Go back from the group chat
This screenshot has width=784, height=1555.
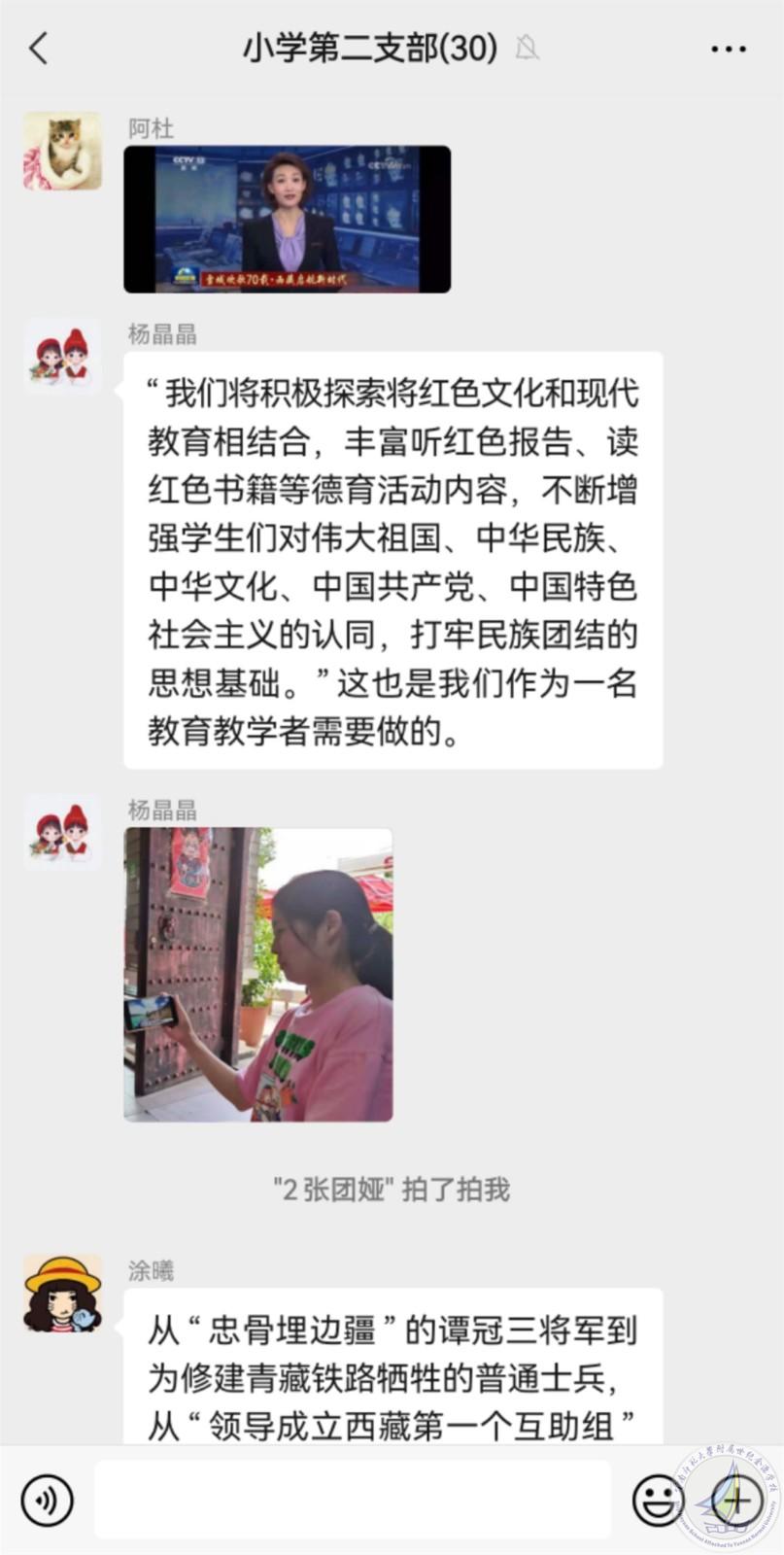(39, 48)
